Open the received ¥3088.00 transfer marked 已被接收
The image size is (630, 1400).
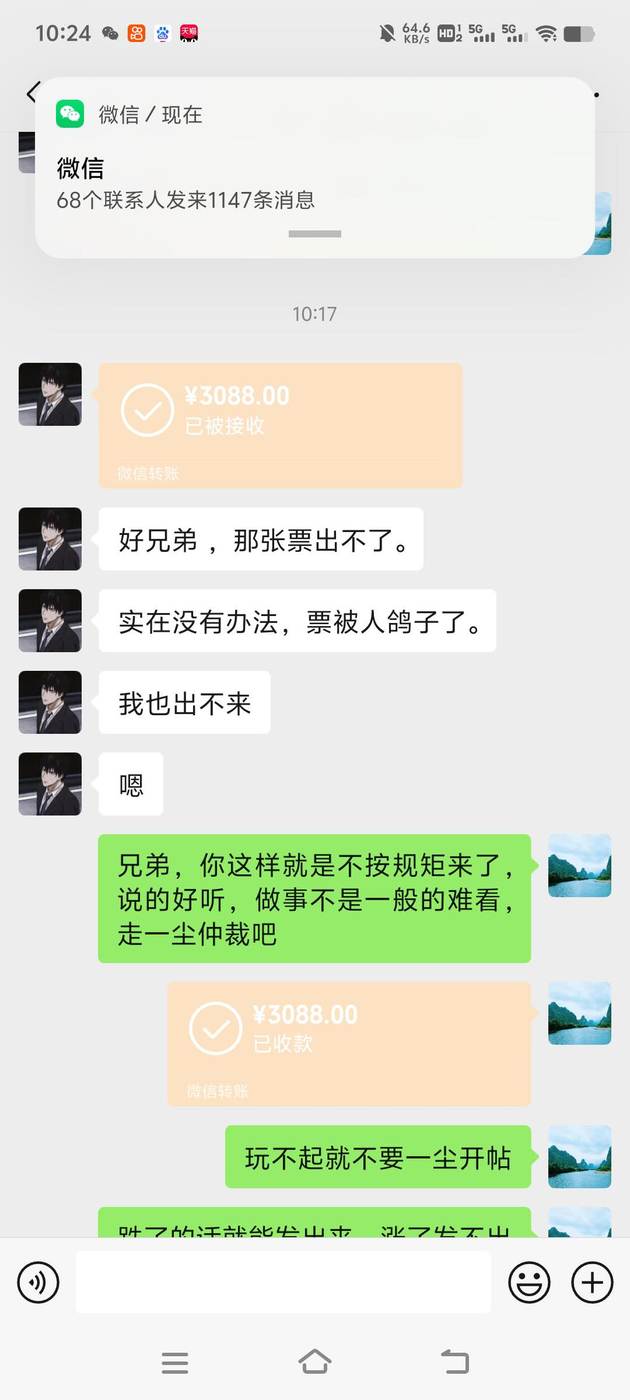click(280, 424)
